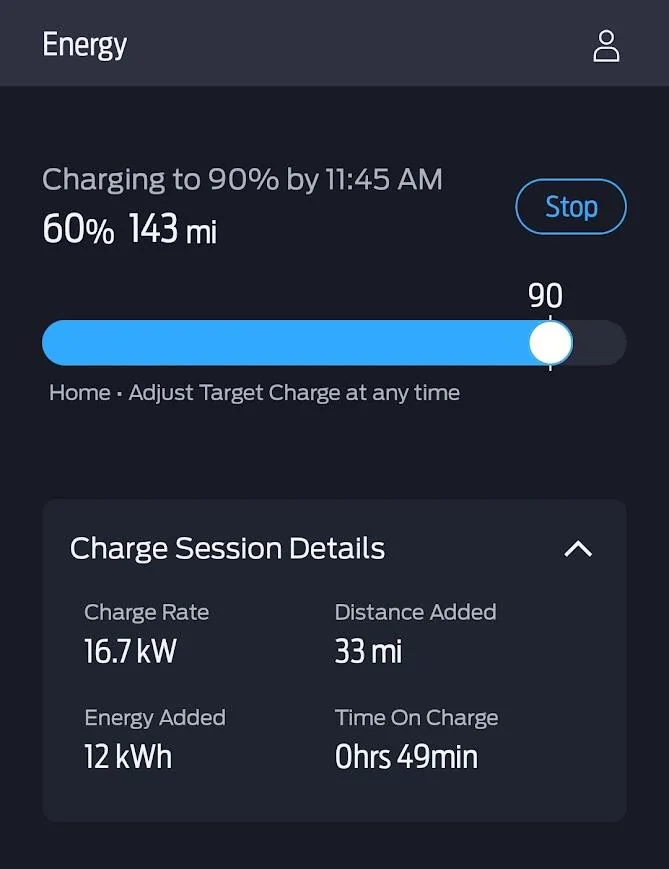
Task: Tap the target charge slider handle
Action: 549,344
